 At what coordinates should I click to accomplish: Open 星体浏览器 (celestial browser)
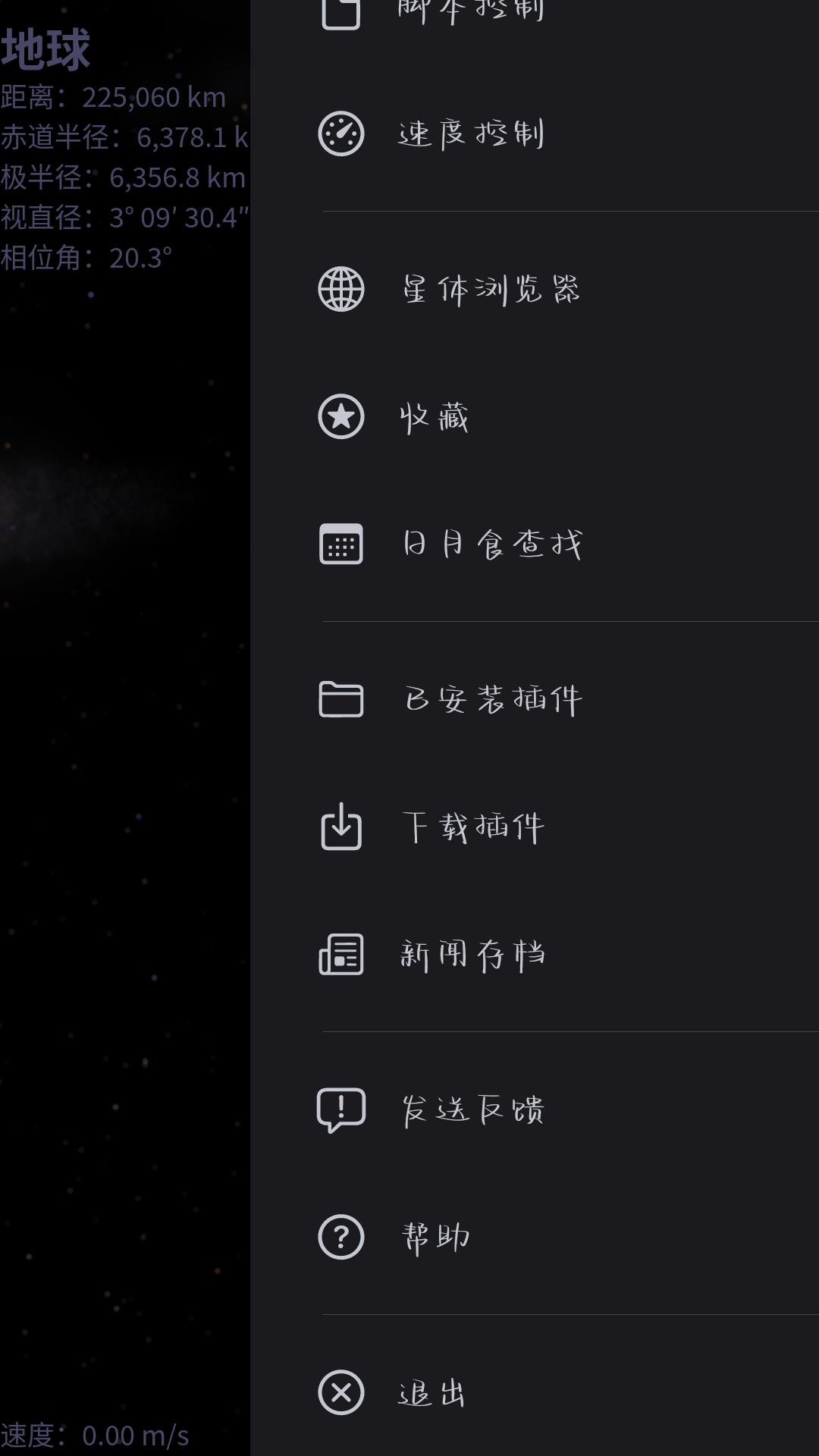pyautogui.click(x=490, y=290)
